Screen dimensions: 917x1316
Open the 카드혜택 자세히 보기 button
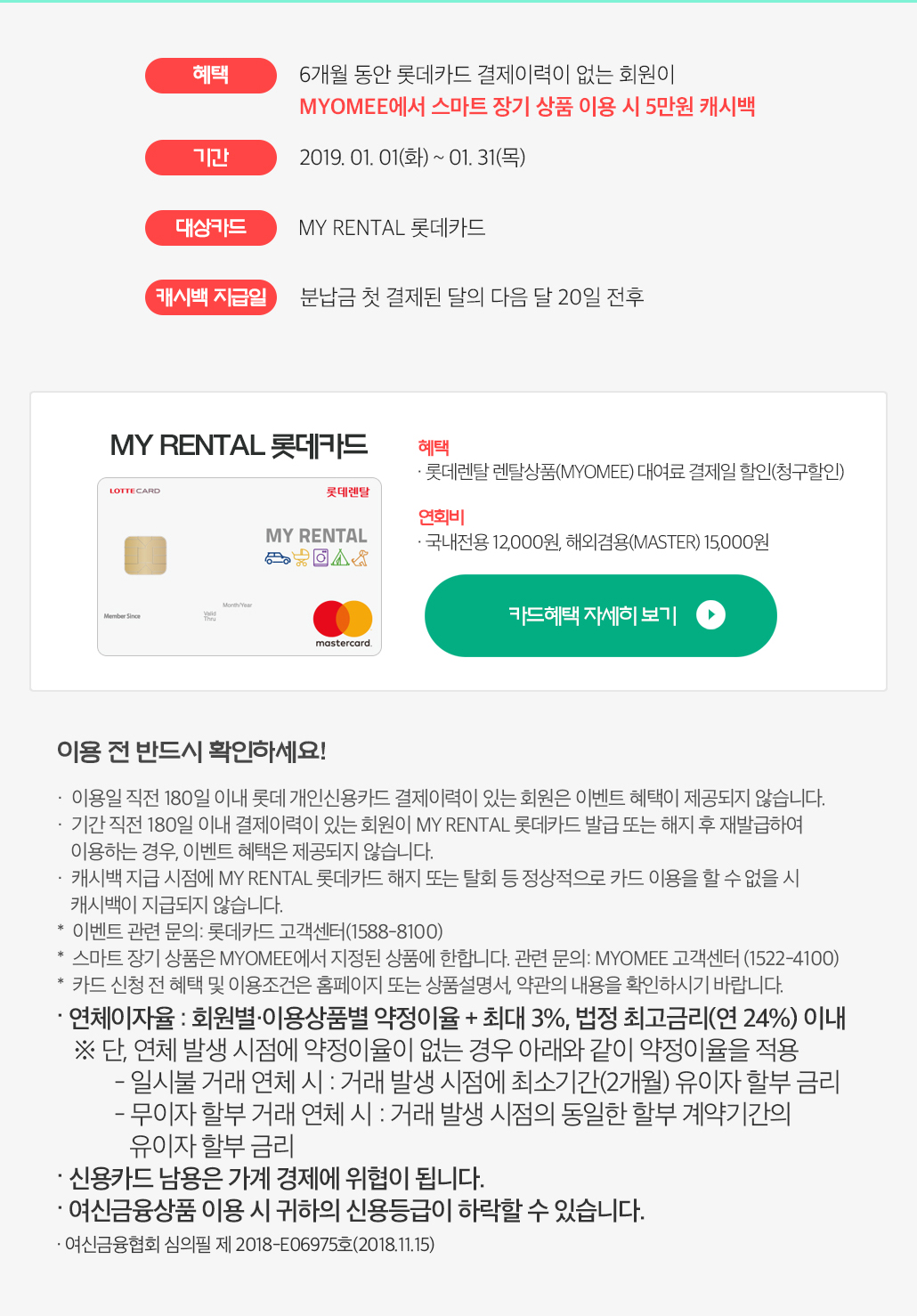pos(600,615)
